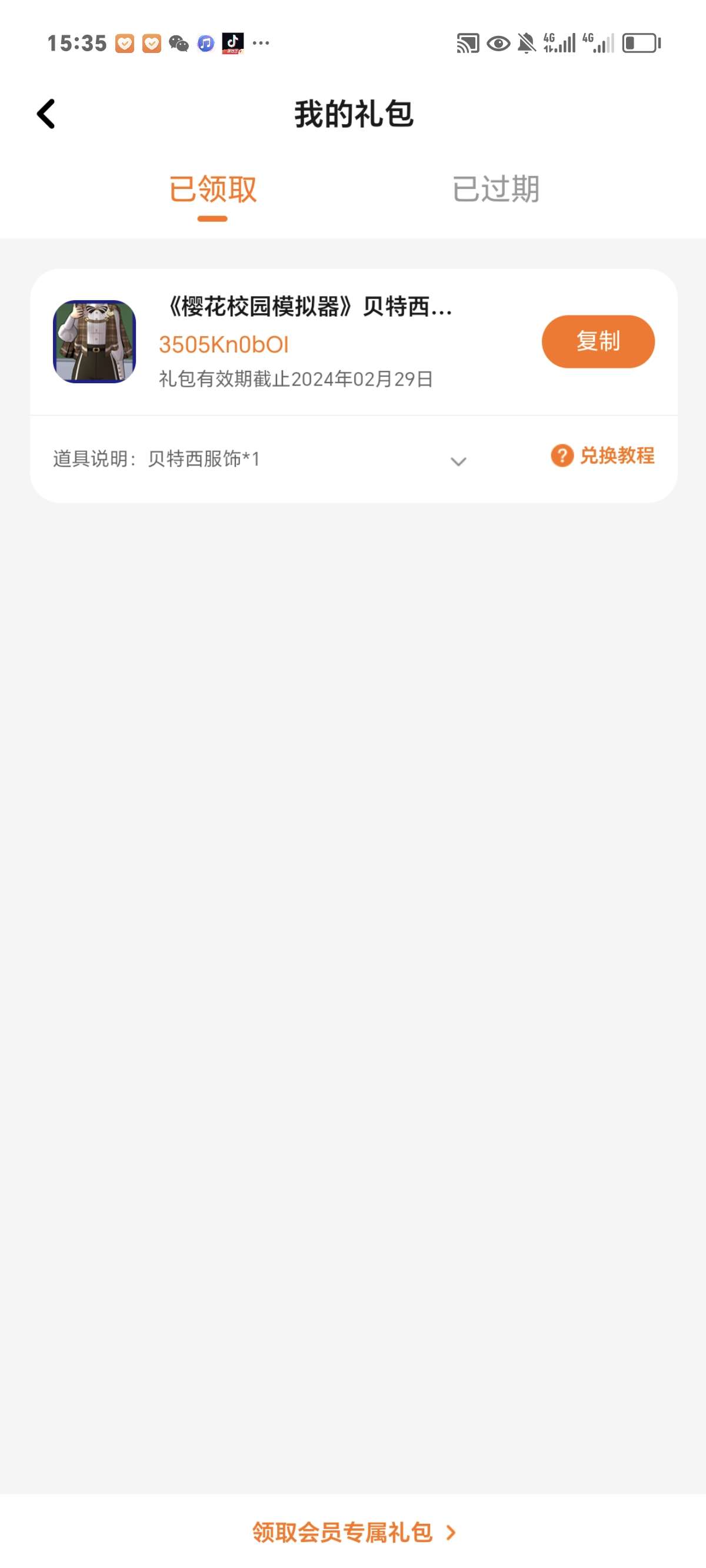Select the 已领取 tab
Screen dimensions: 706x1568
[x=212, y=189]
